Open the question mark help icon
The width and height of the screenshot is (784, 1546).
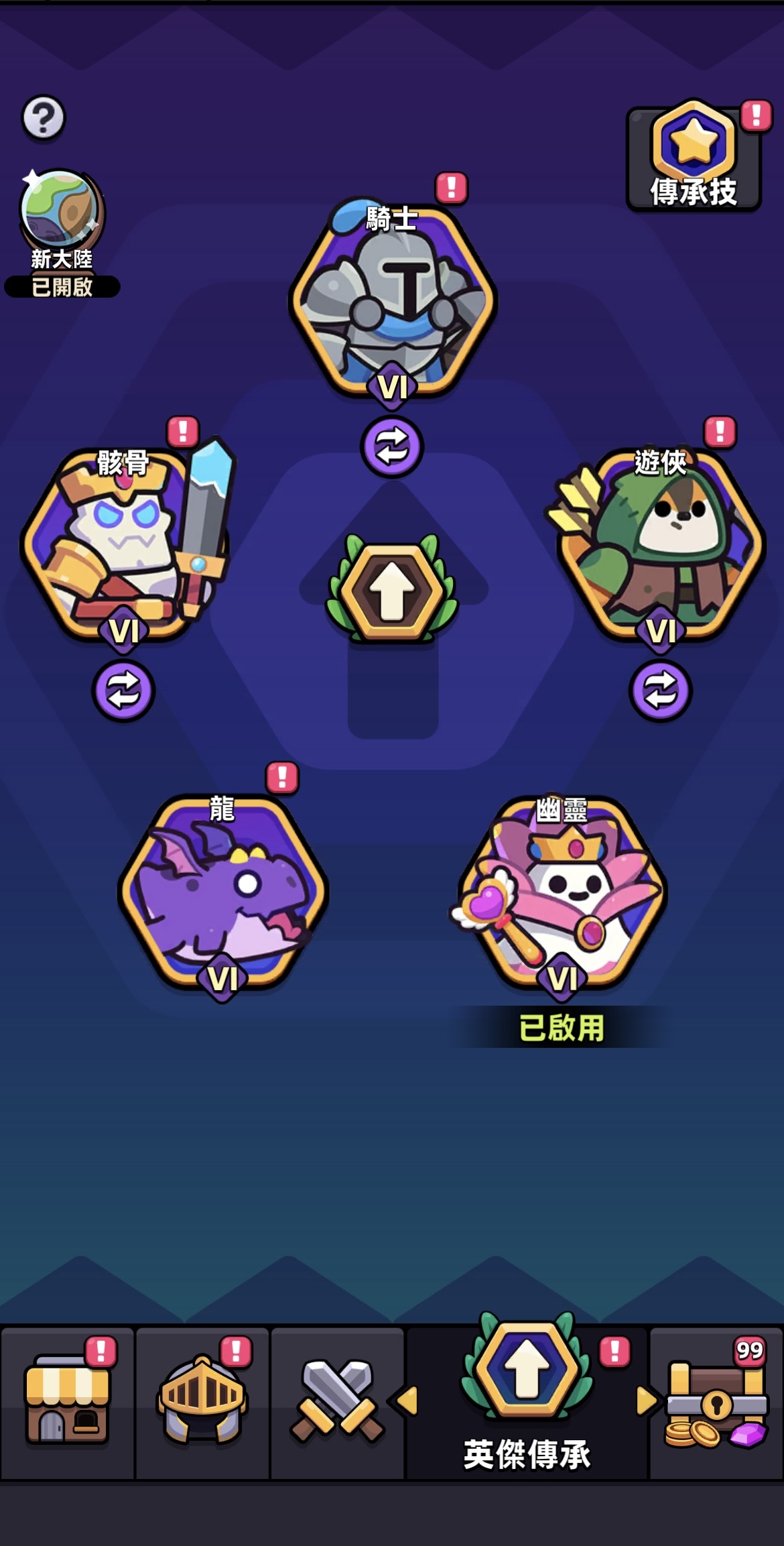coord(44,118)
